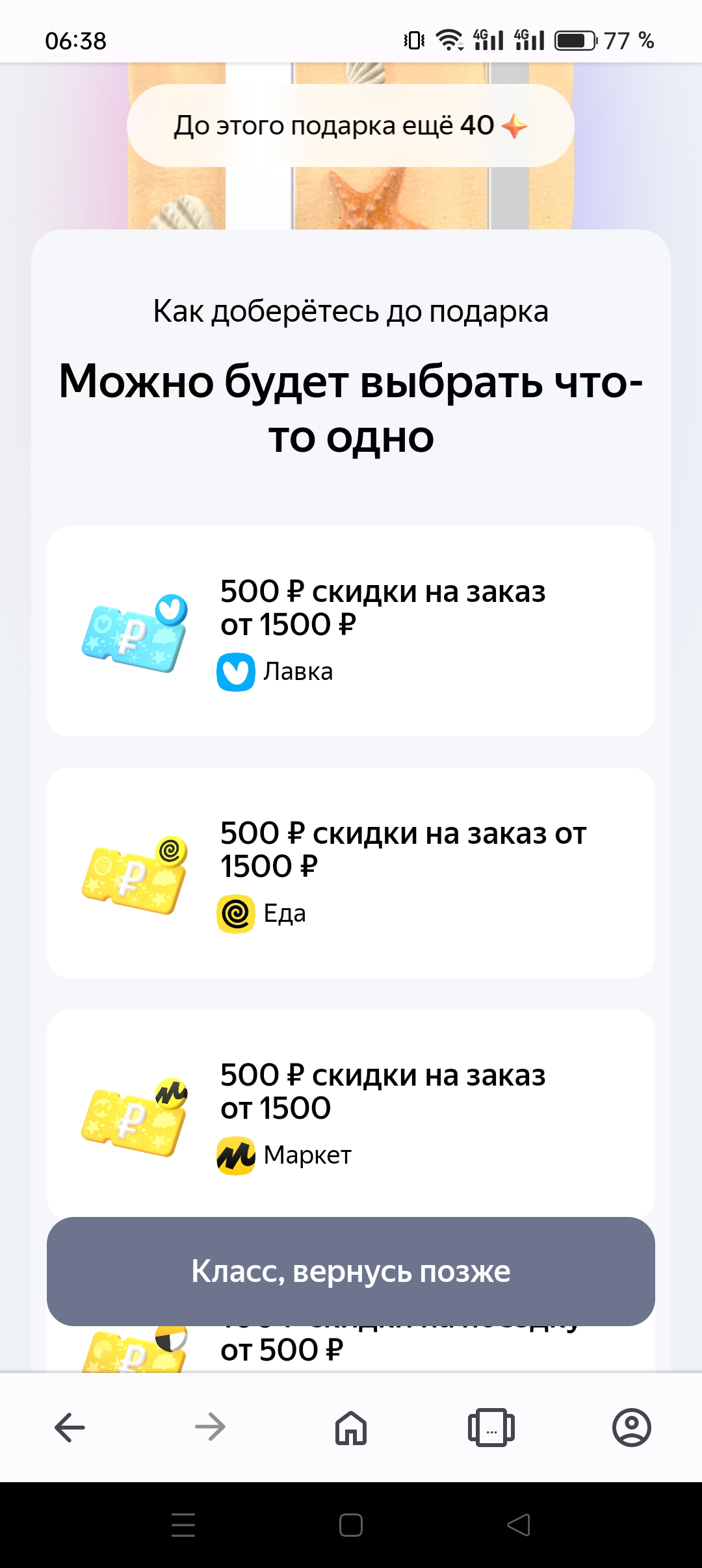Screen dimensions: 702x1568
Task: Pick the Маркет 500 ₽ discount card
Action: click(x=351, y=1113)
